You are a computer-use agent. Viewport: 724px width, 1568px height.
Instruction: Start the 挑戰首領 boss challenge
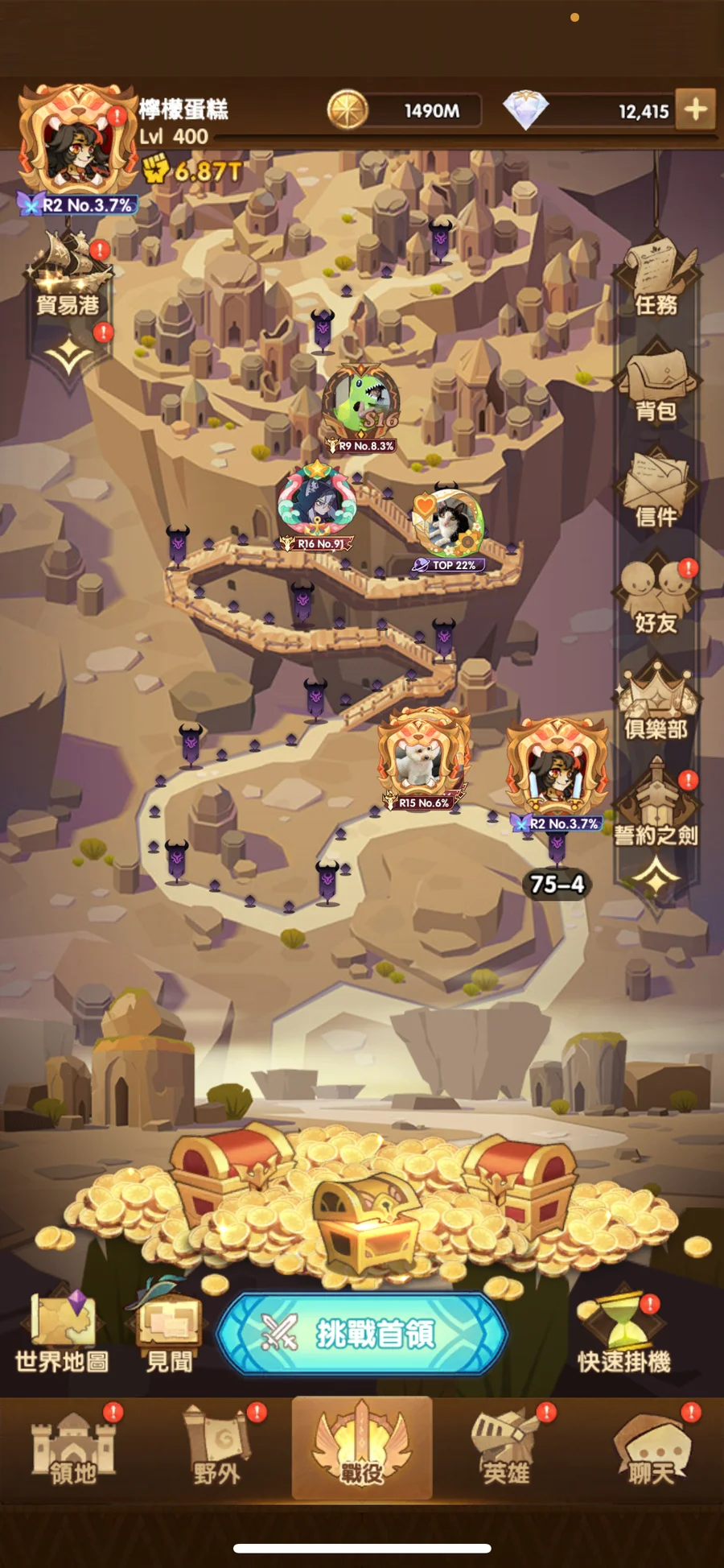click(x=362, y=1334)
